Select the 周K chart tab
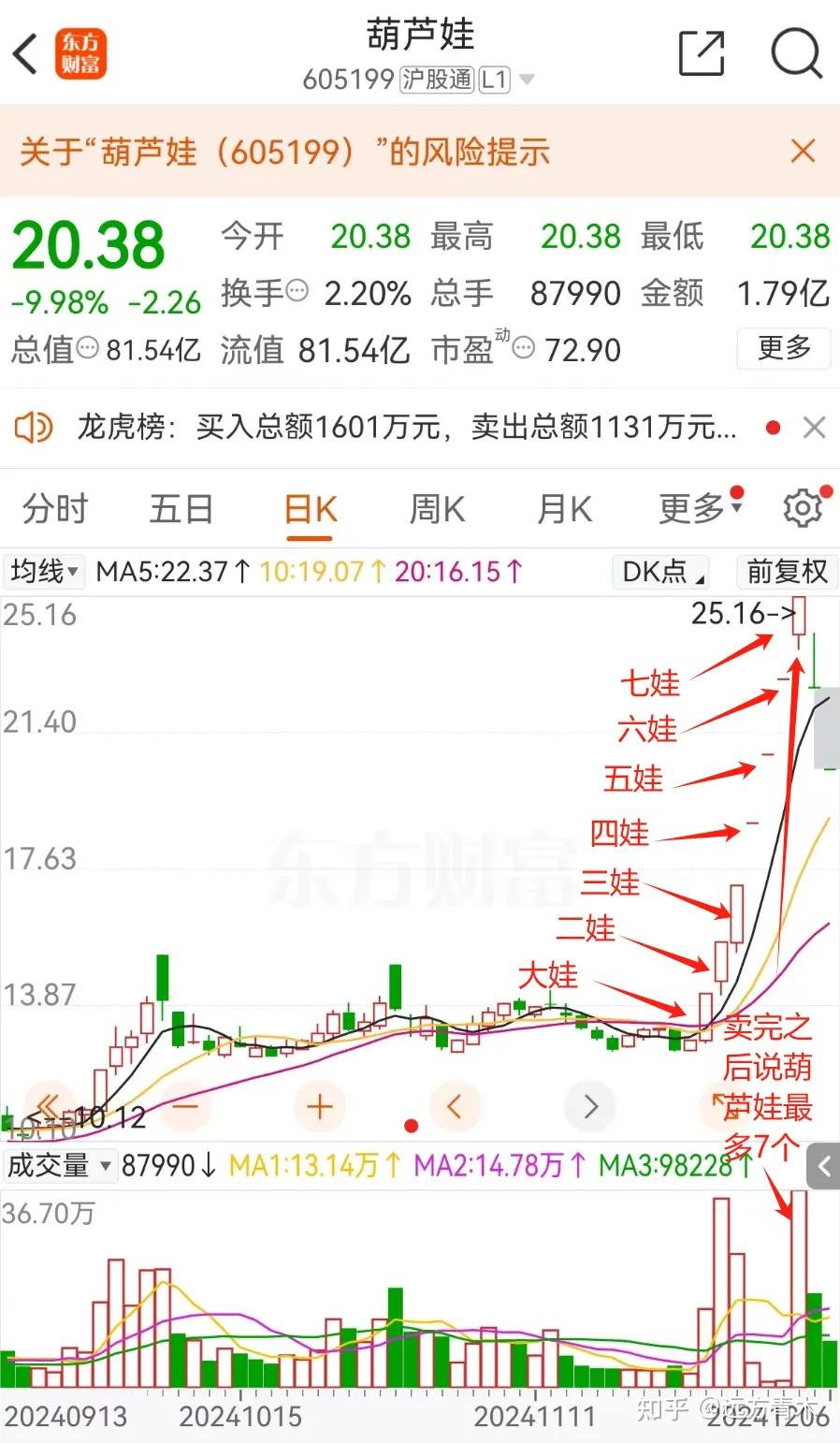Screen dimensions: 840x1443 (x=437, y=510)
